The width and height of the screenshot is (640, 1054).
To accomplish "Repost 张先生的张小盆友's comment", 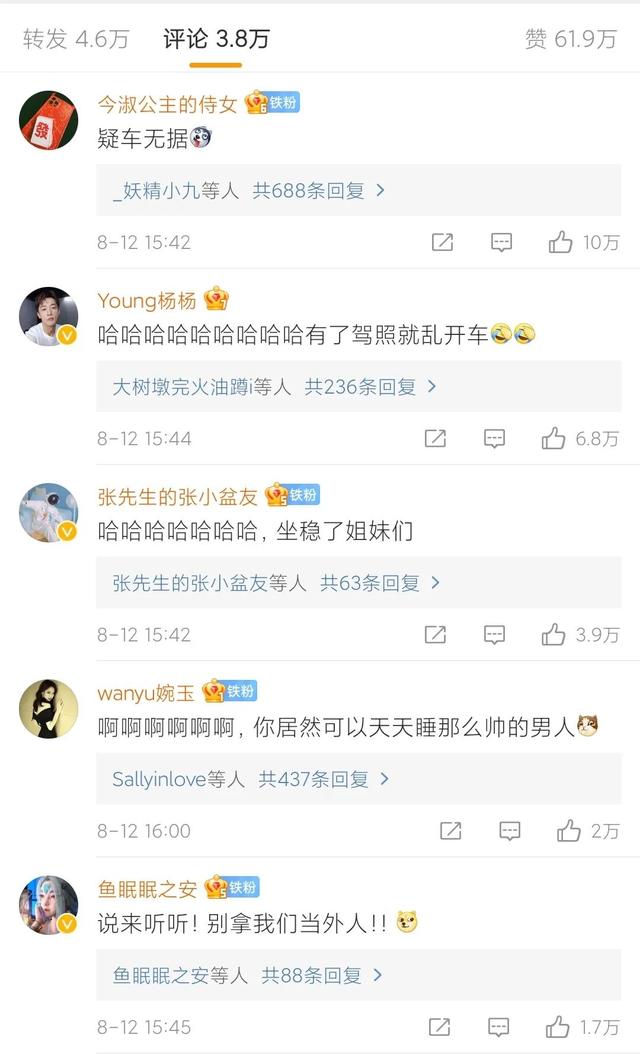I will [435, 635].
